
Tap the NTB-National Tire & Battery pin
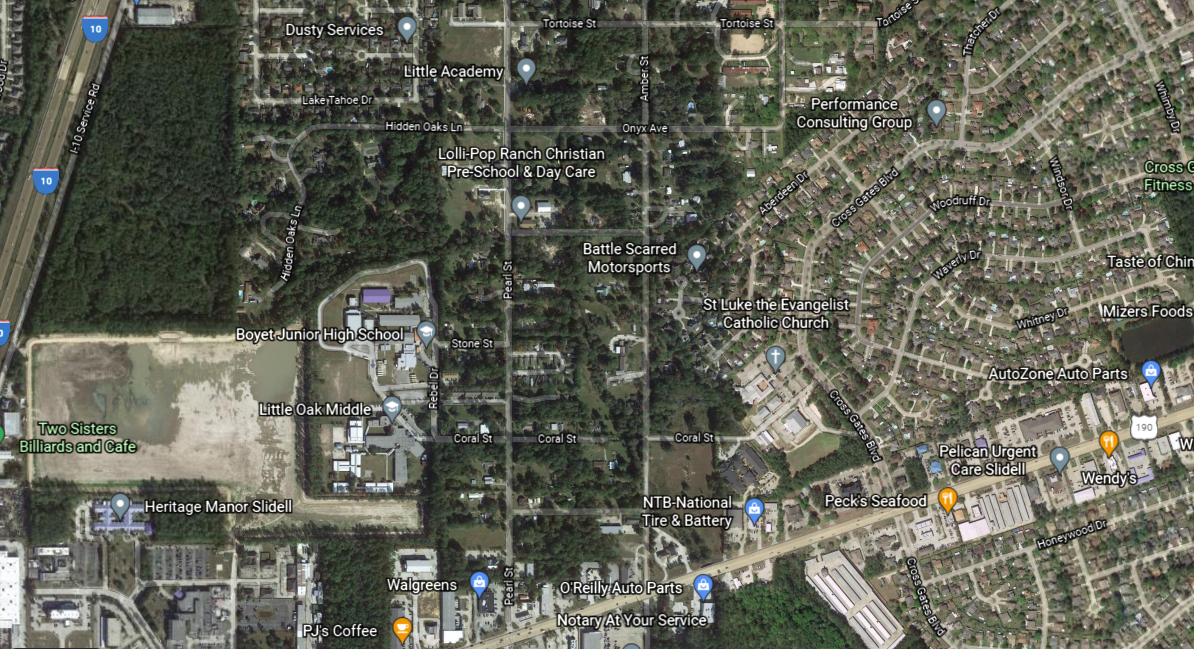(x=755, y=510)
